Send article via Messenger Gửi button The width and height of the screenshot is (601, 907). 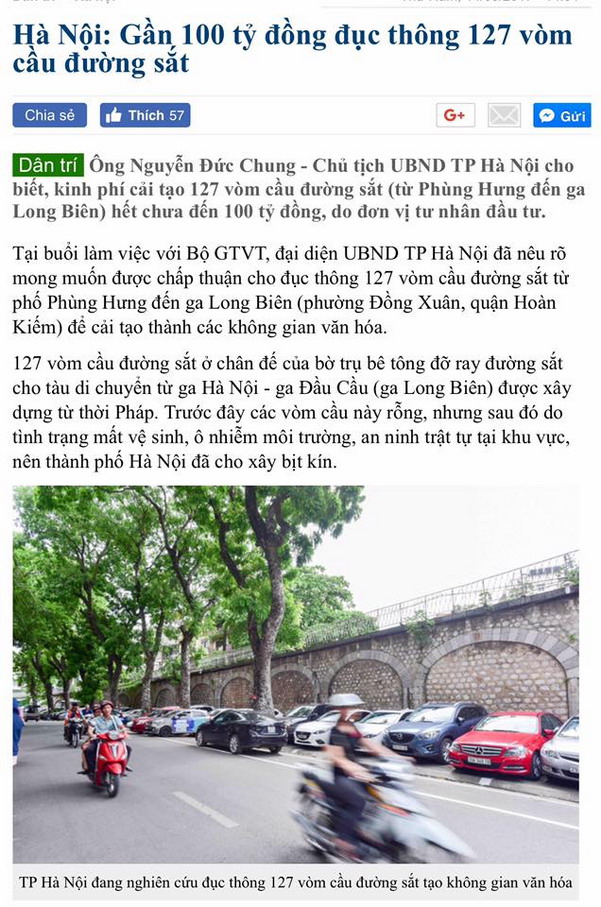(x=562, y=115)
